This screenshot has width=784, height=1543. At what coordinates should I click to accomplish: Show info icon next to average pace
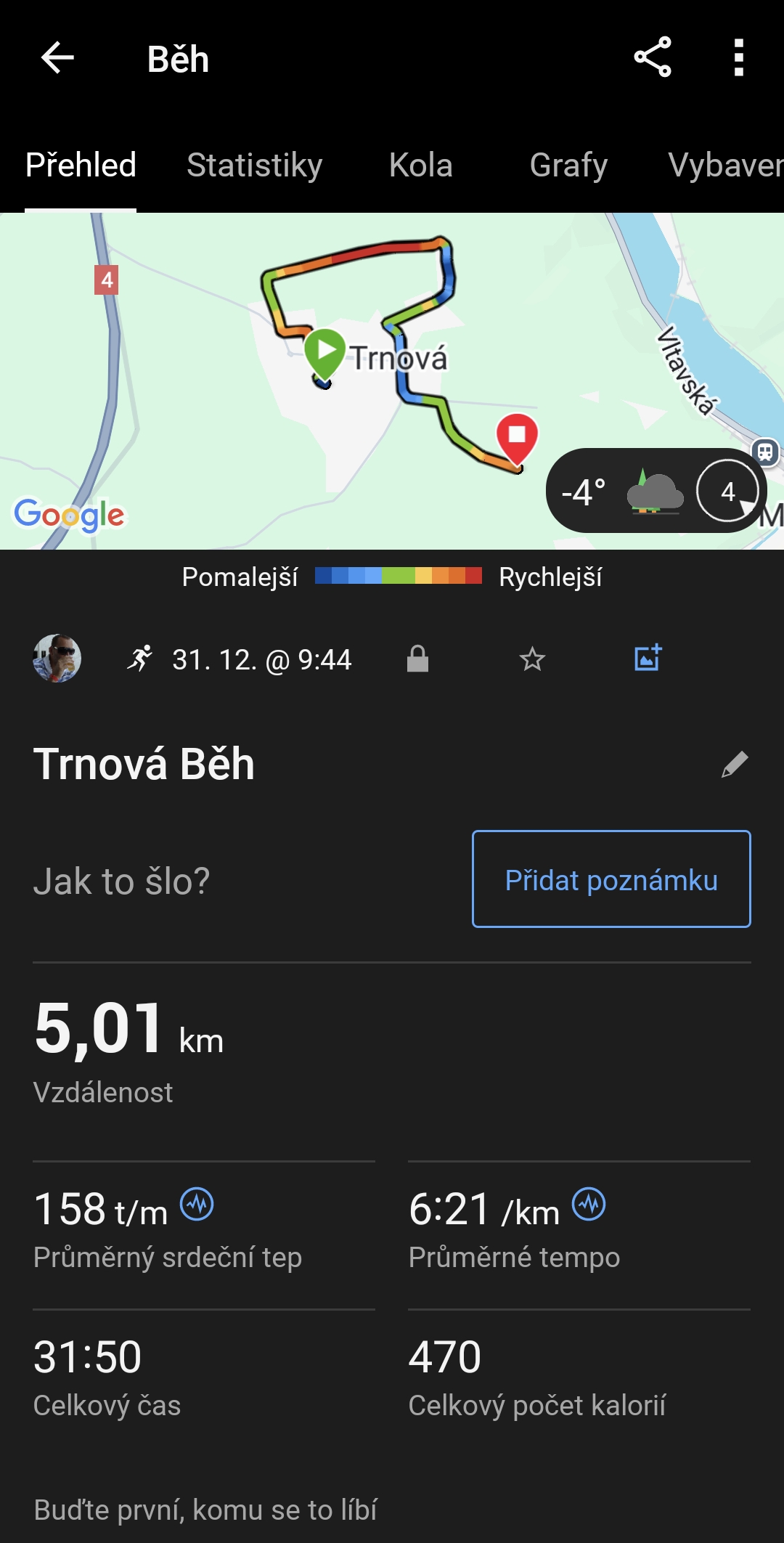point(589,1205)
